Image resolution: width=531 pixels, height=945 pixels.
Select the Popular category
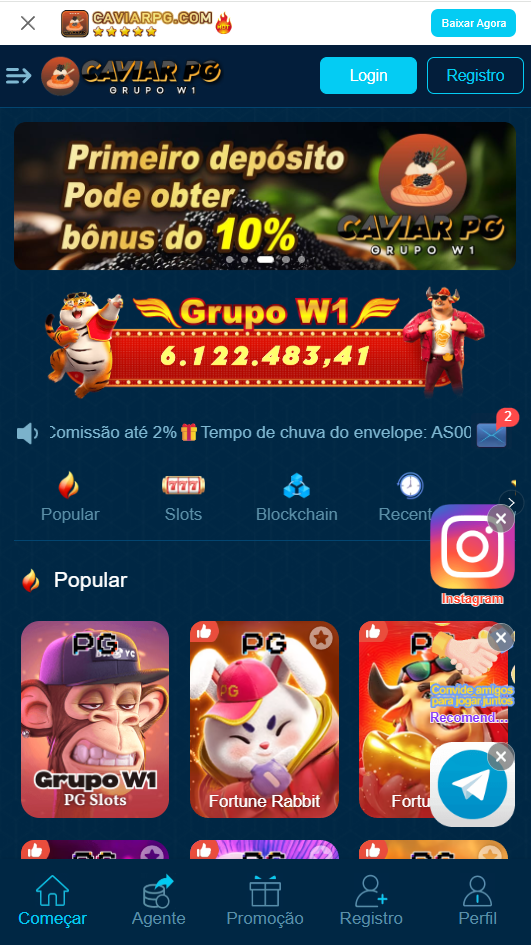coord(70,498)
